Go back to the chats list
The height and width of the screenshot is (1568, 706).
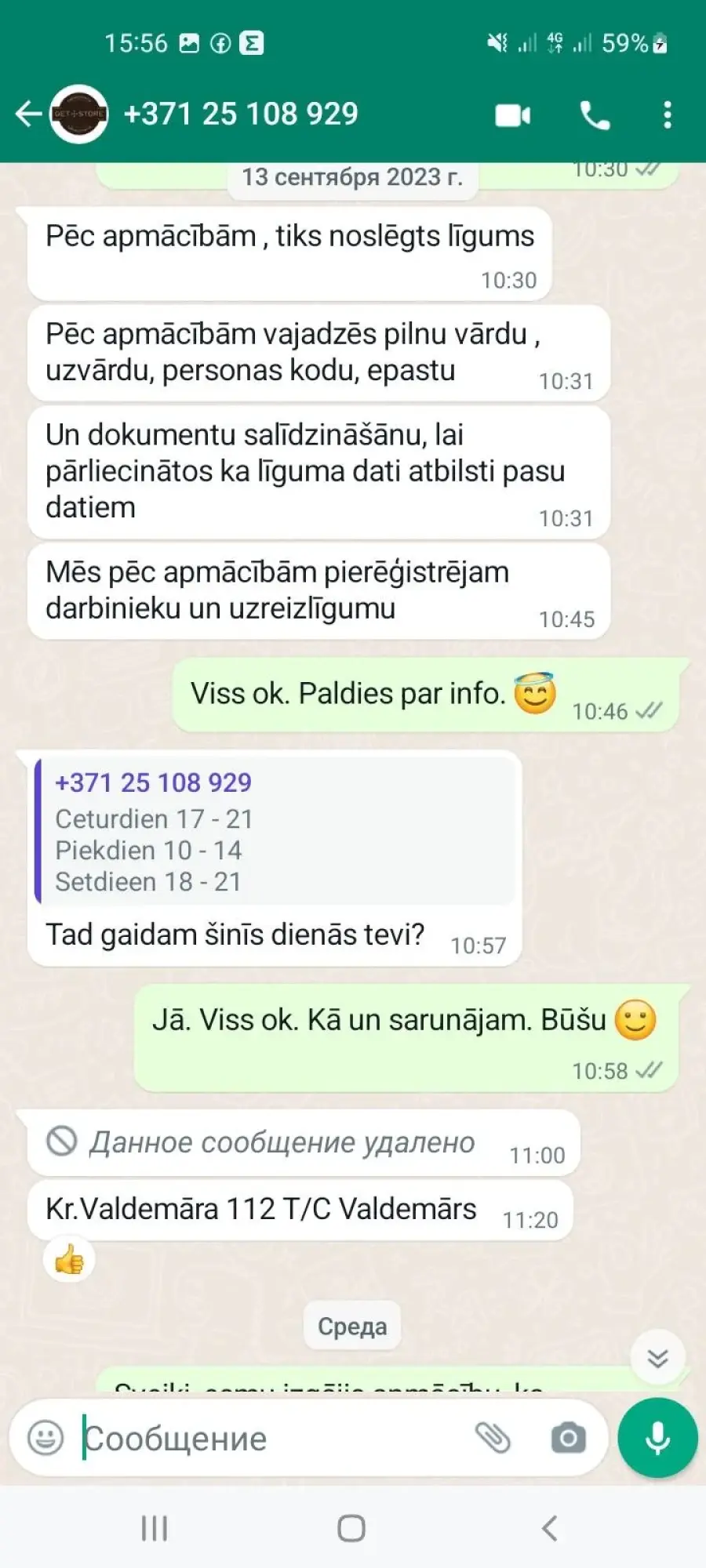click(x=28, y=114)
